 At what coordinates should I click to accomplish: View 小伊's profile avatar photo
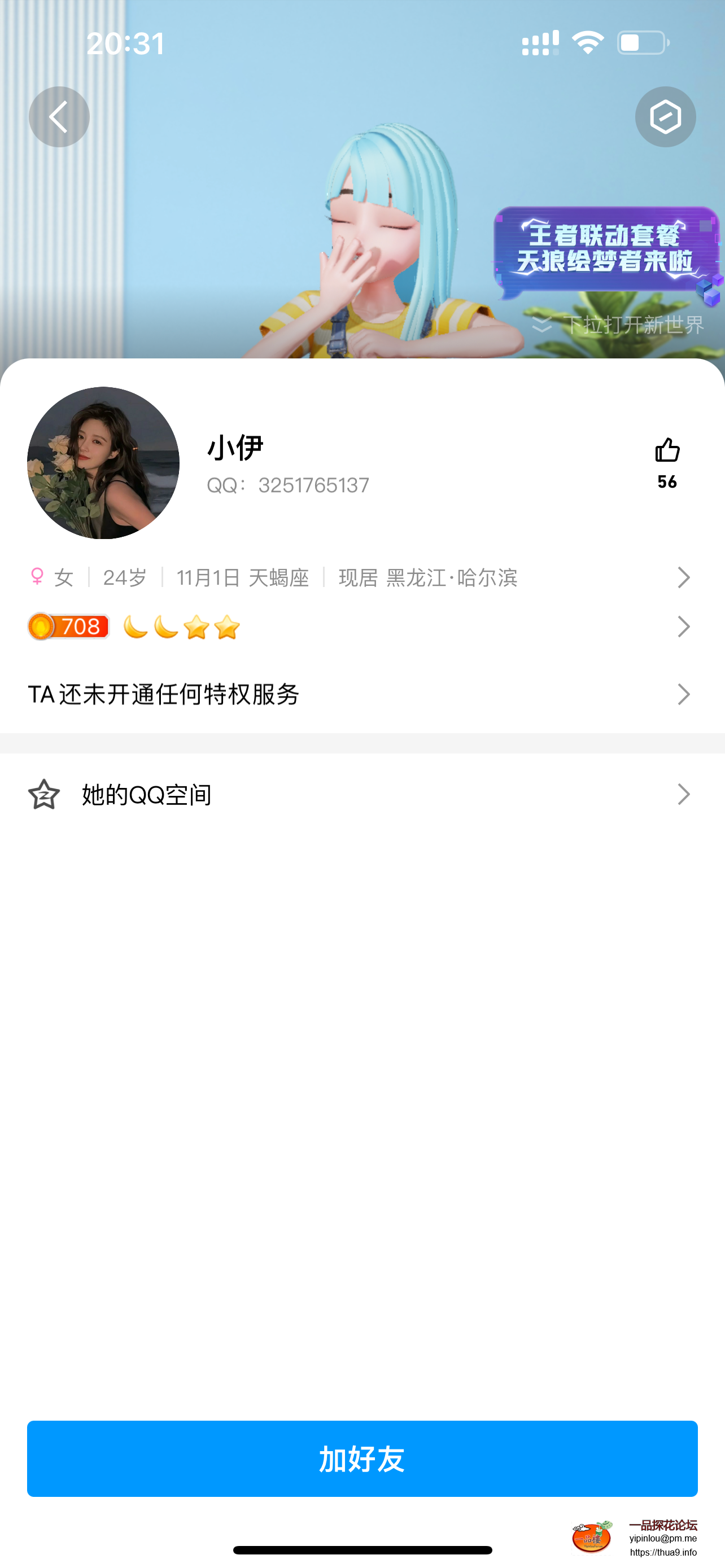click(103, 463)
